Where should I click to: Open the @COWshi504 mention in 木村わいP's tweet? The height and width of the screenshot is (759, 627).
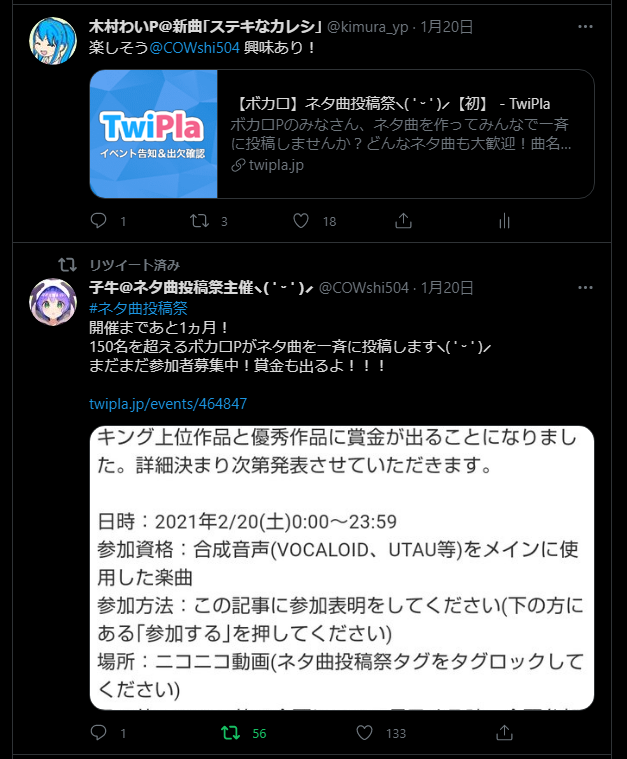coord(195,47)
